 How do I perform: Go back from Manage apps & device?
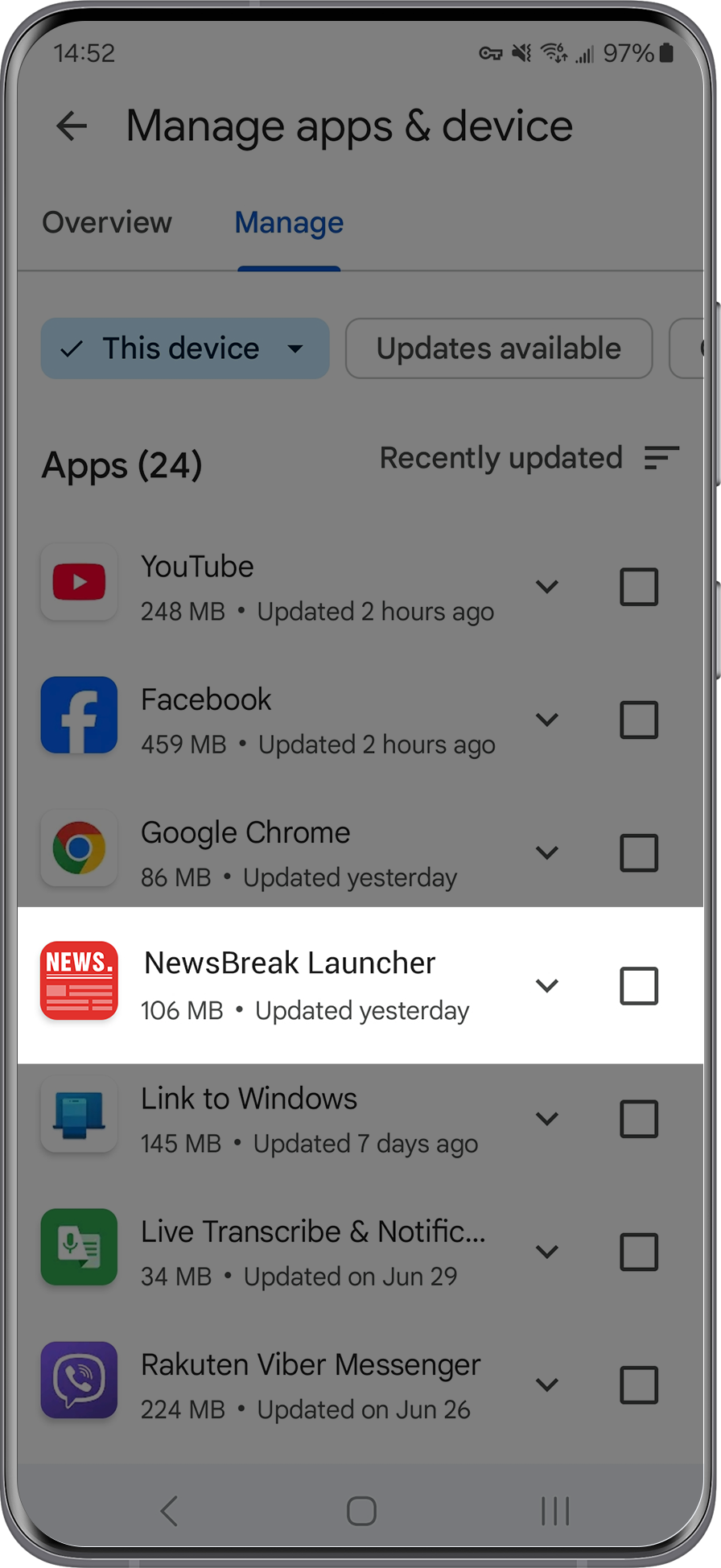click(72, 126)
